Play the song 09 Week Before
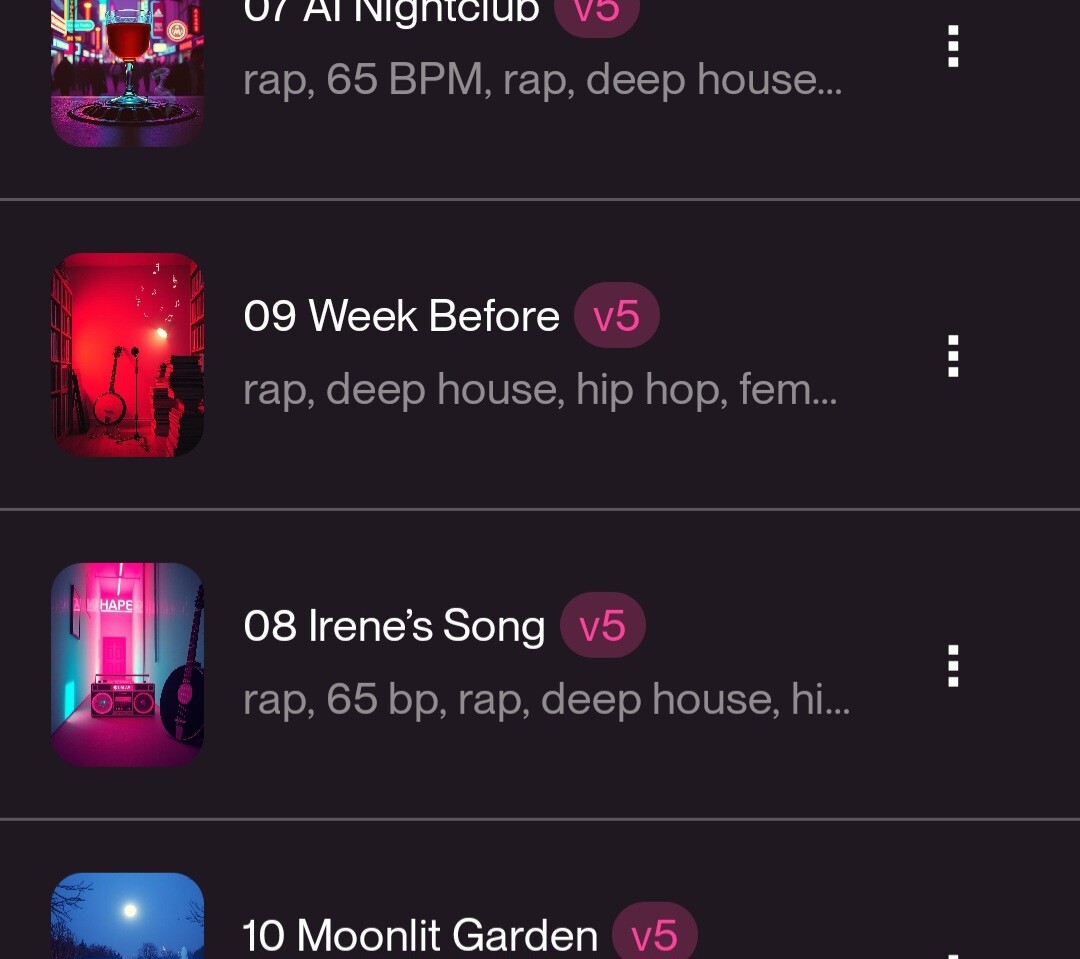Viewport: 1080px width, 959px height. tap(401, 317)
